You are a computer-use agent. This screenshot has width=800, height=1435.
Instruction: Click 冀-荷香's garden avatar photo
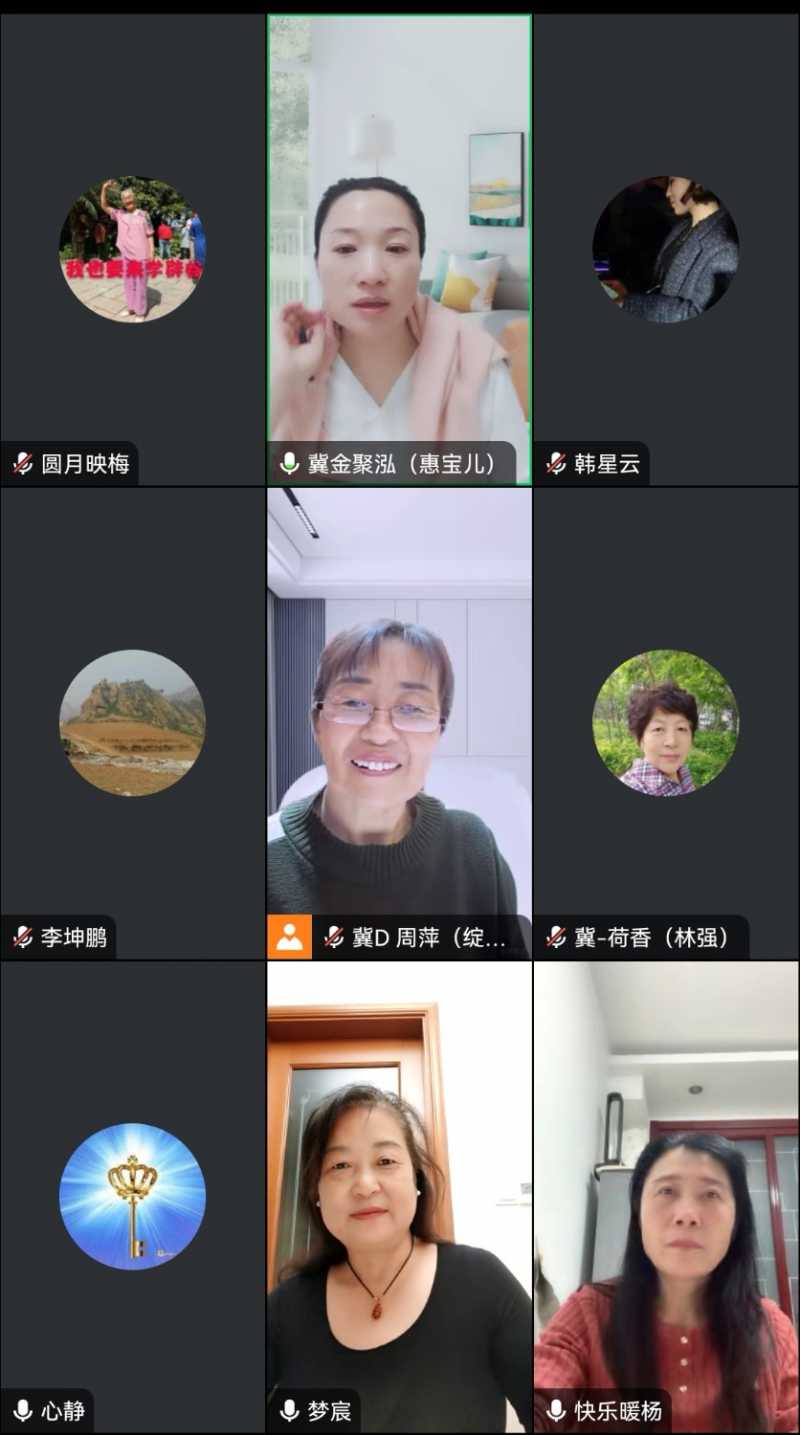[666, 724]
